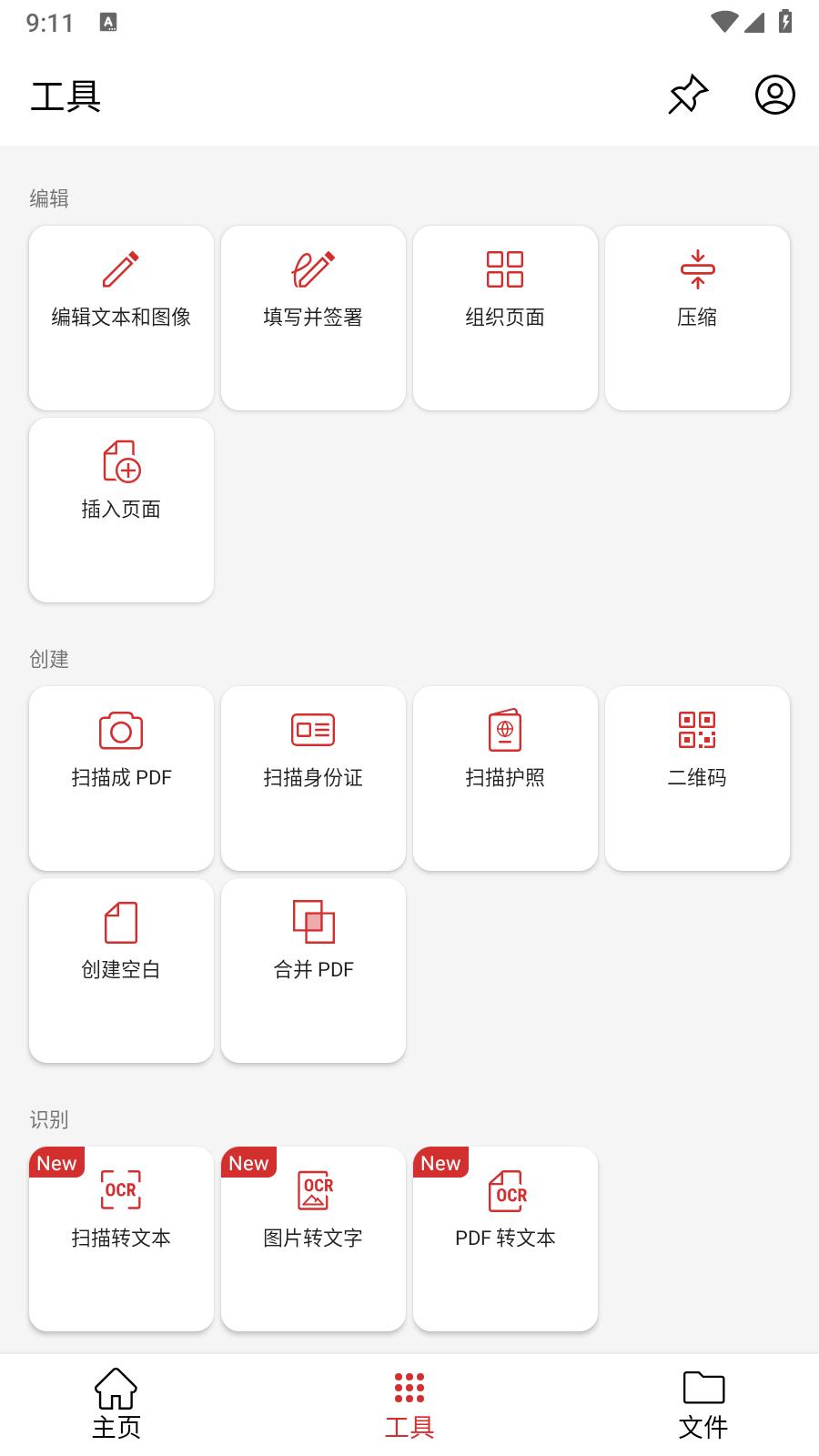The image size is (819, 1456).
Task: Open the 插入页面 tool
Action: (121, 510)
